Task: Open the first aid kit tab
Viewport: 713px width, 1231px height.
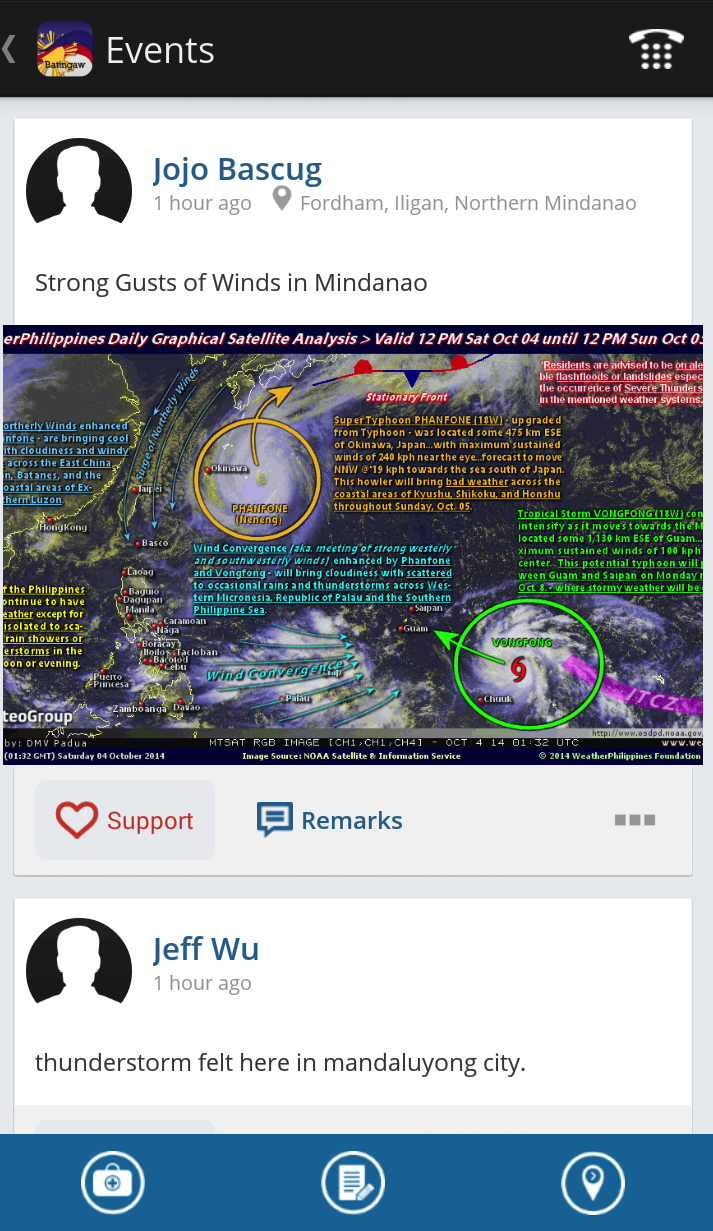Action: [x=113, y=1182]
